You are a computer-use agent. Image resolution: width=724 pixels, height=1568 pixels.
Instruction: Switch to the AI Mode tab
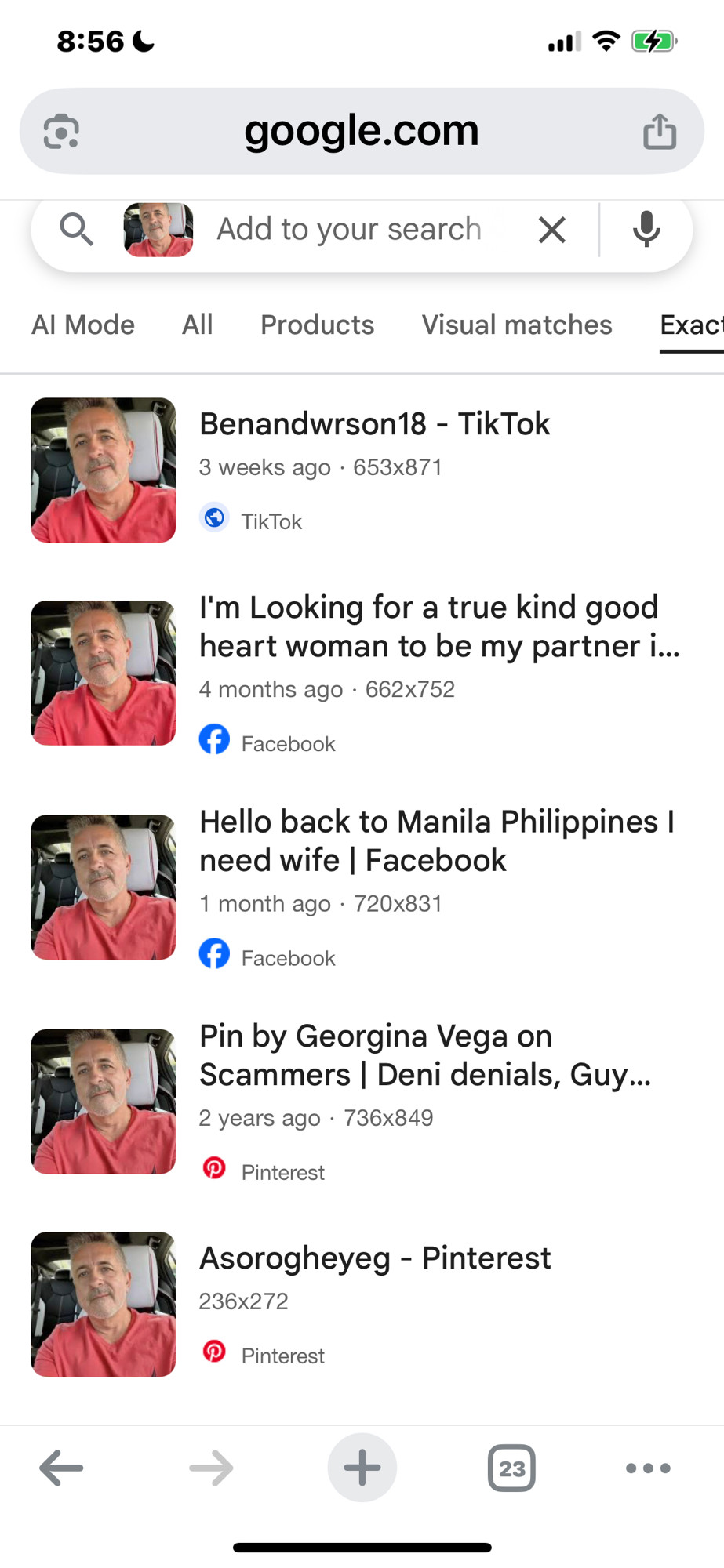[x=83, y=325]
